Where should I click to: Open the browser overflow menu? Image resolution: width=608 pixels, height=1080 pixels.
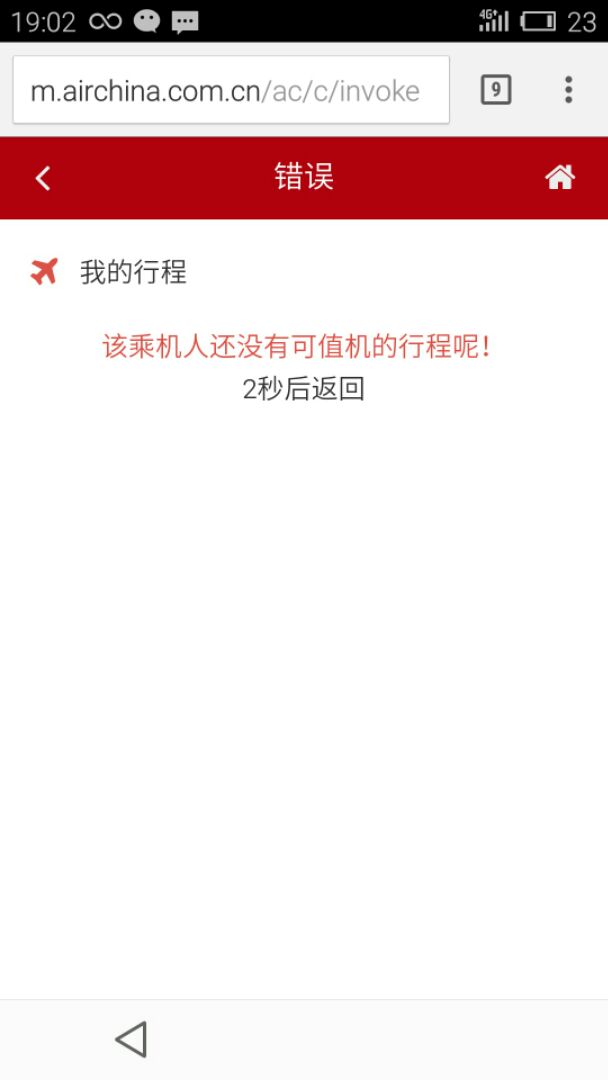pos(568,90)
